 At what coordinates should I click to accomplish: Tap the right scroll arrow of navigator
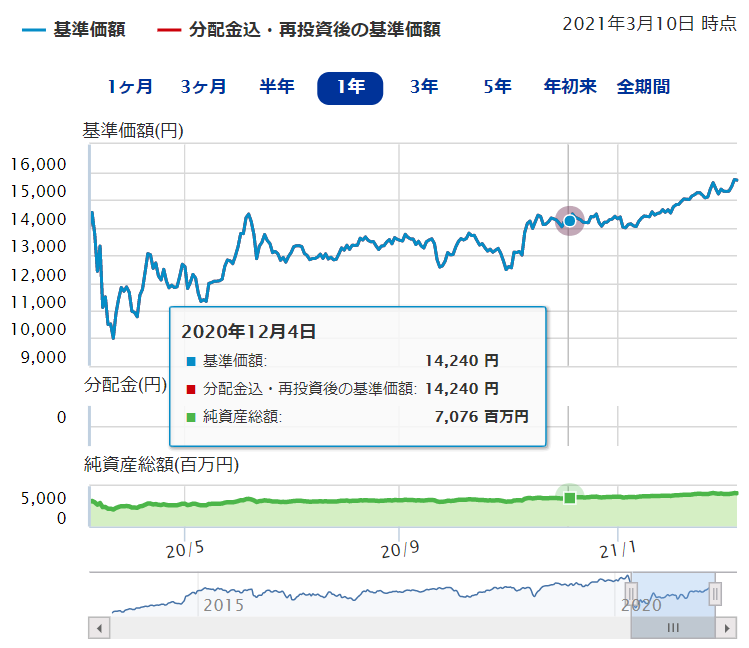click(728, 628)
